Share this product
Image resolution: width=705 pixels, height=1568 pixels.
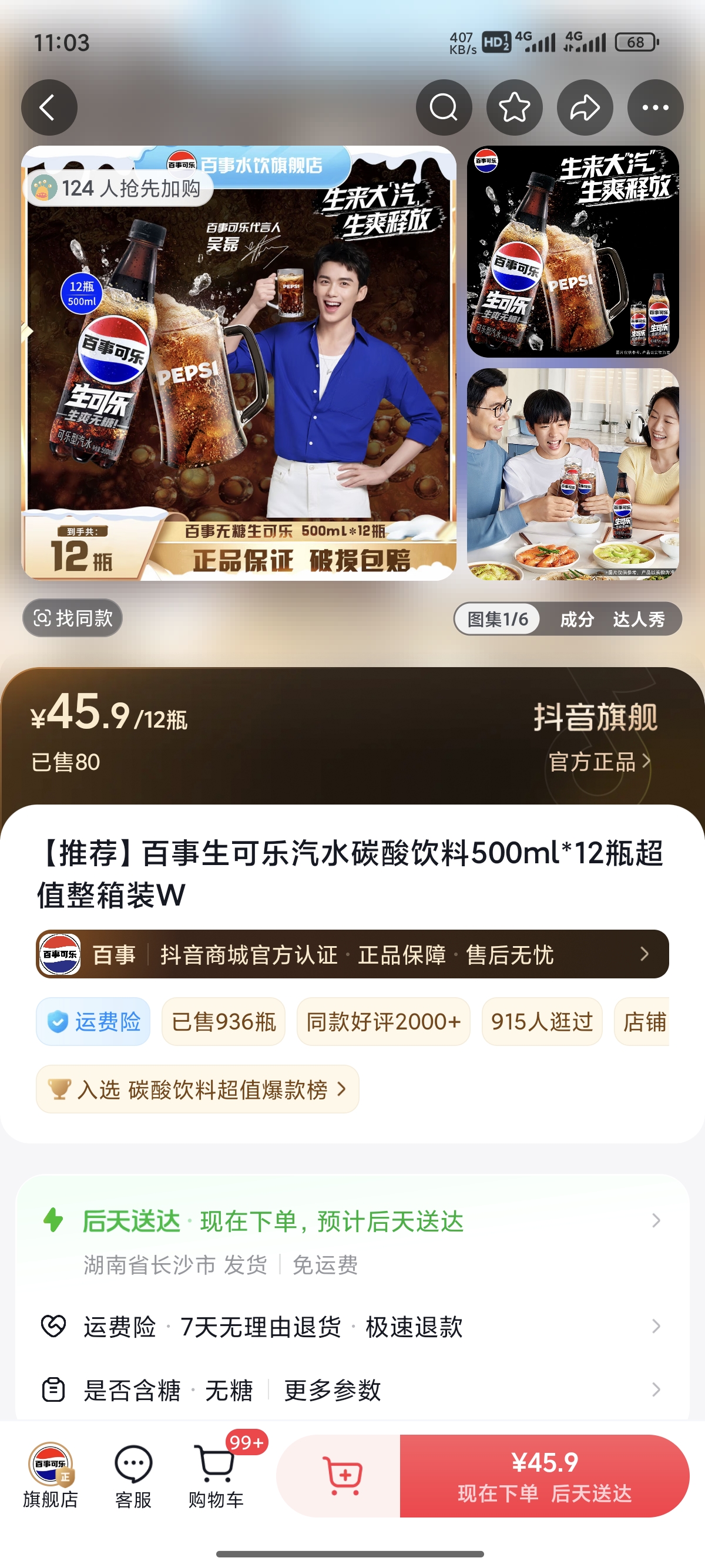click(585, 107)
